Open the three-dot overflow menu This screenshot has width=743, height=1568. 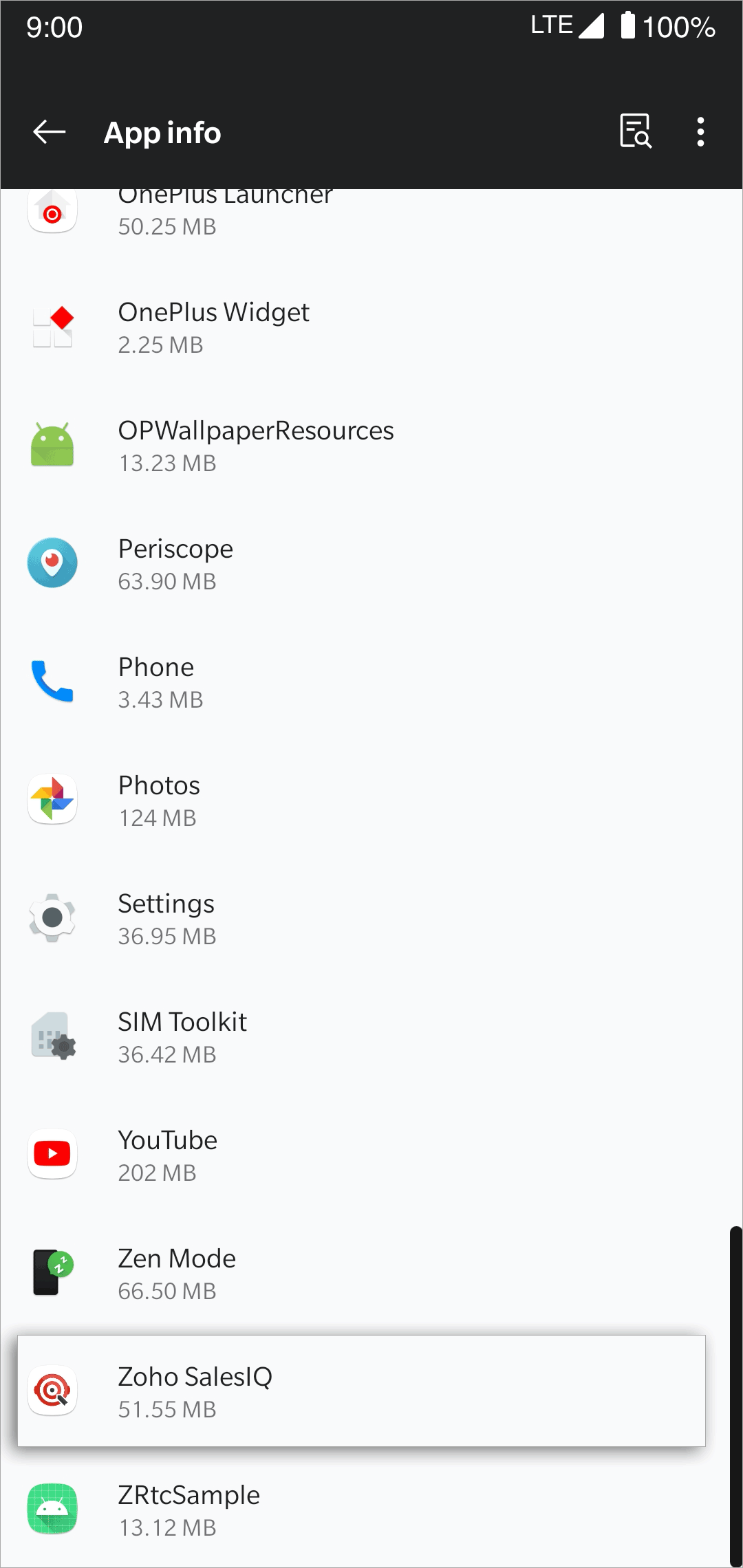coord(700,131)
